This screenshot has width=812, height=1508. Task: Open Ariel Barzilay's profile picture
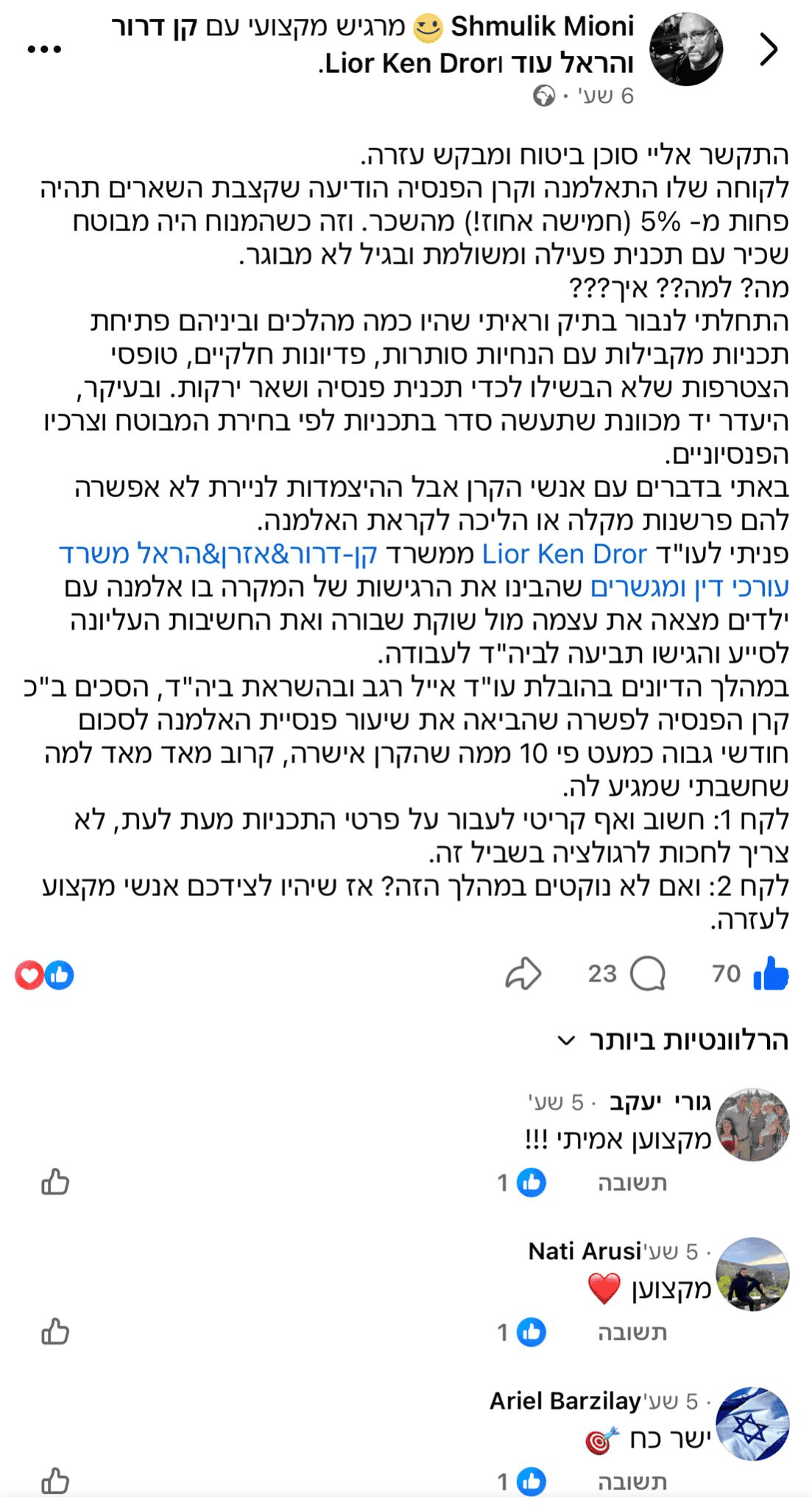[x=752, y=1424]
